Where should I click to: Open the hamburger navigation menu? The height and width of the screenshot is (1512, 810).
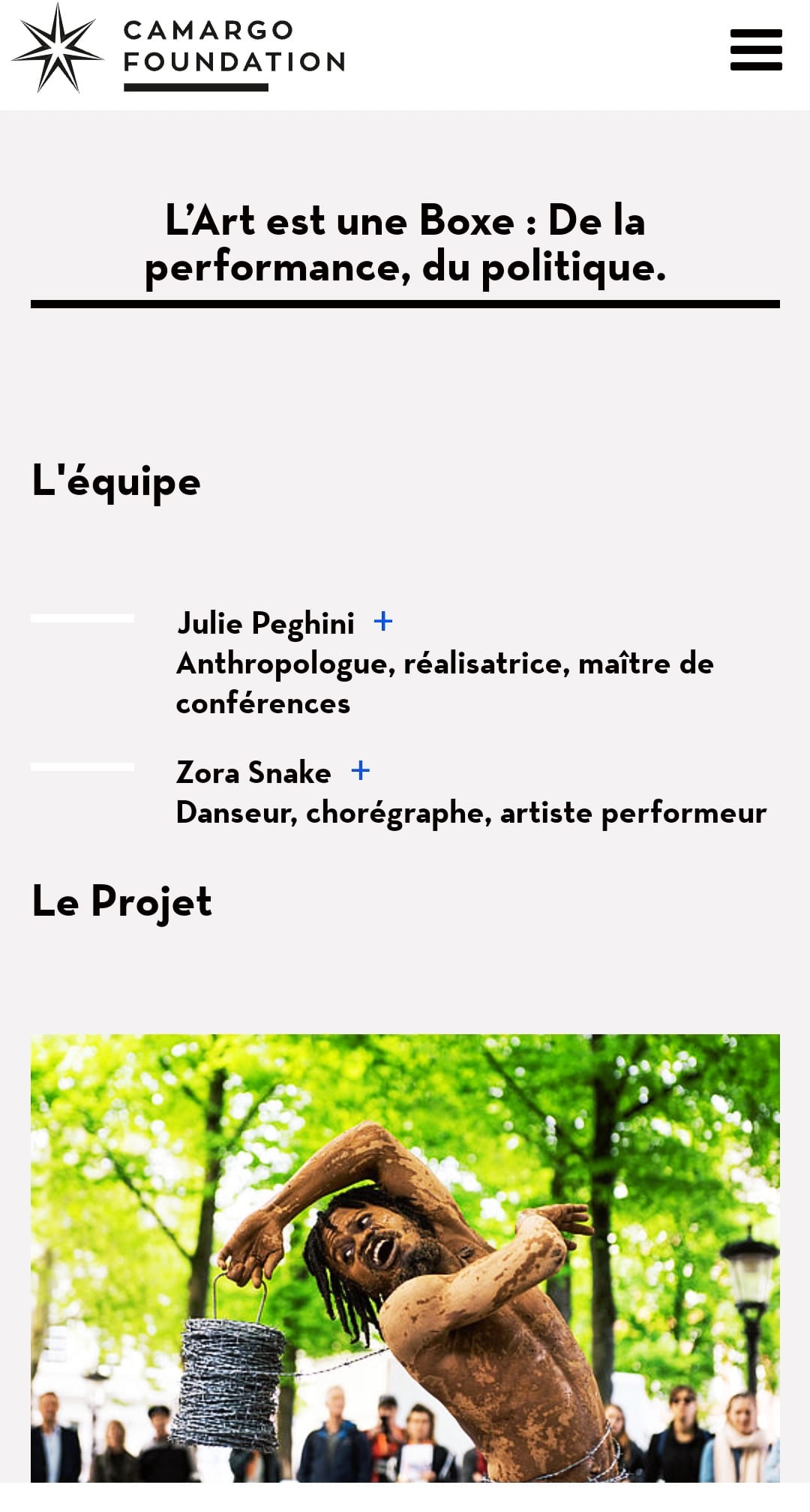click(756, 50)
